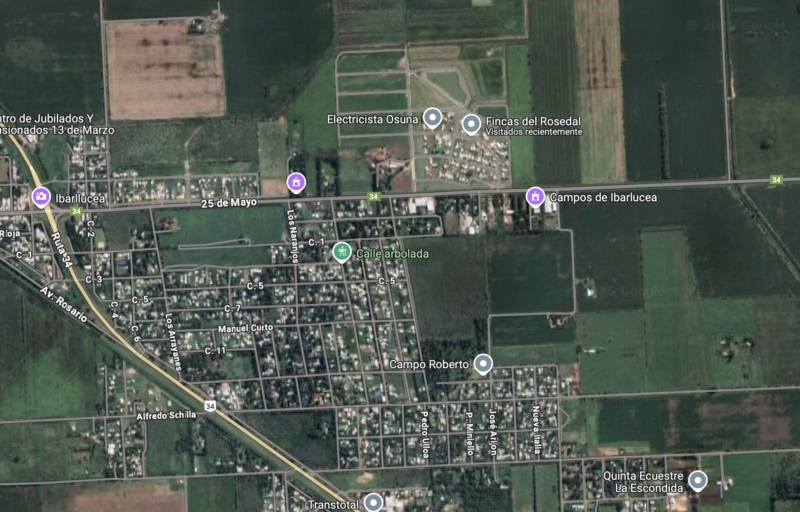Open the Ibarlucea purple lodging marker
Screen dimensions: 800x512
coord(41,196)
